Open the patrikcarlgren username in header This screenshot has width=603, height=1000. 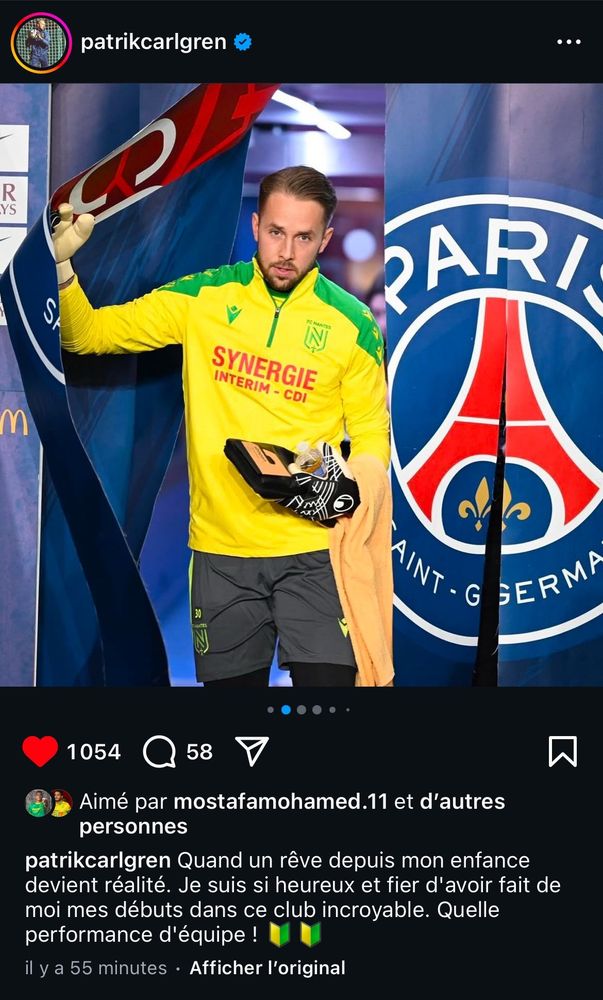153,42
